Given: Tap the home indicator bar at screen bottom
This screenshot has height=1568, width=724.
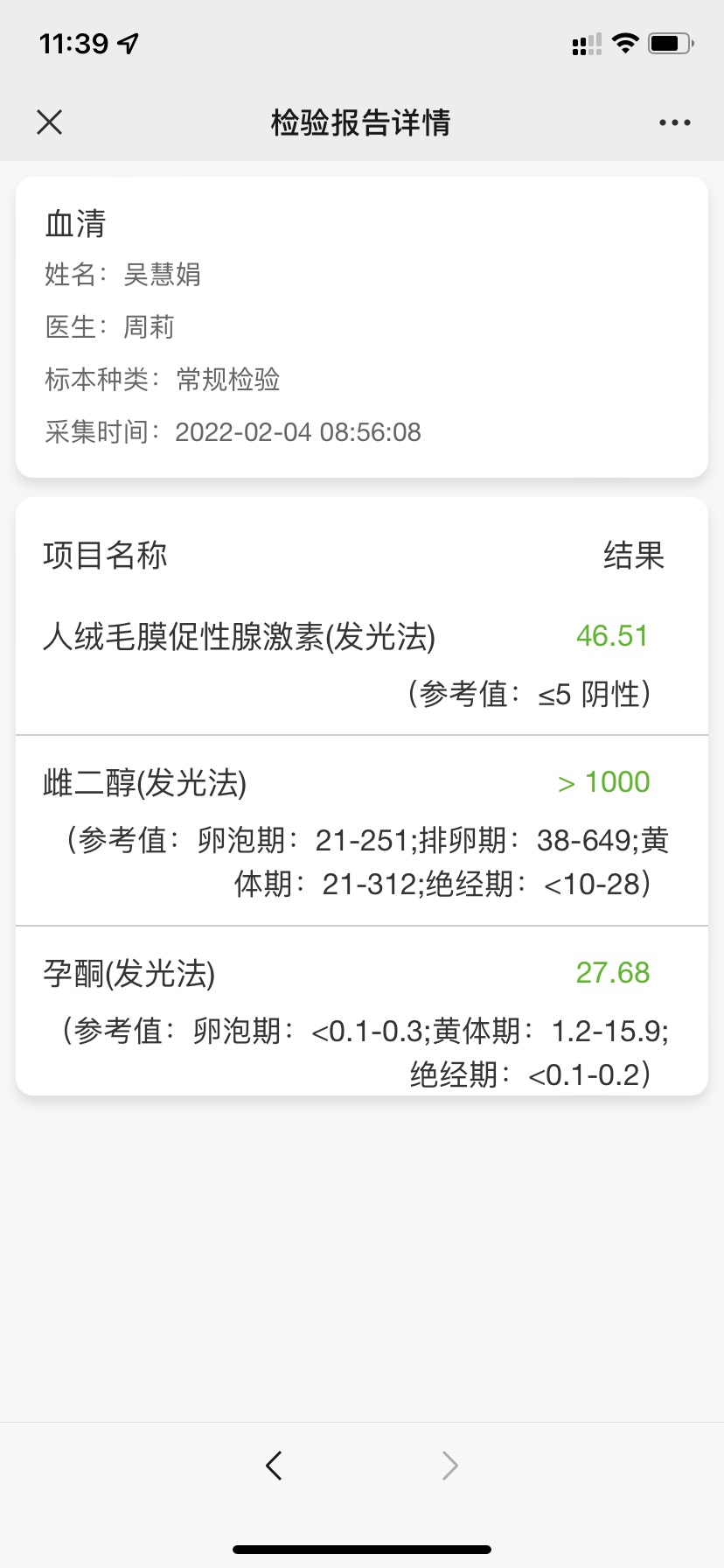Looking at the screenshot, I should (x=362, y=1549).
